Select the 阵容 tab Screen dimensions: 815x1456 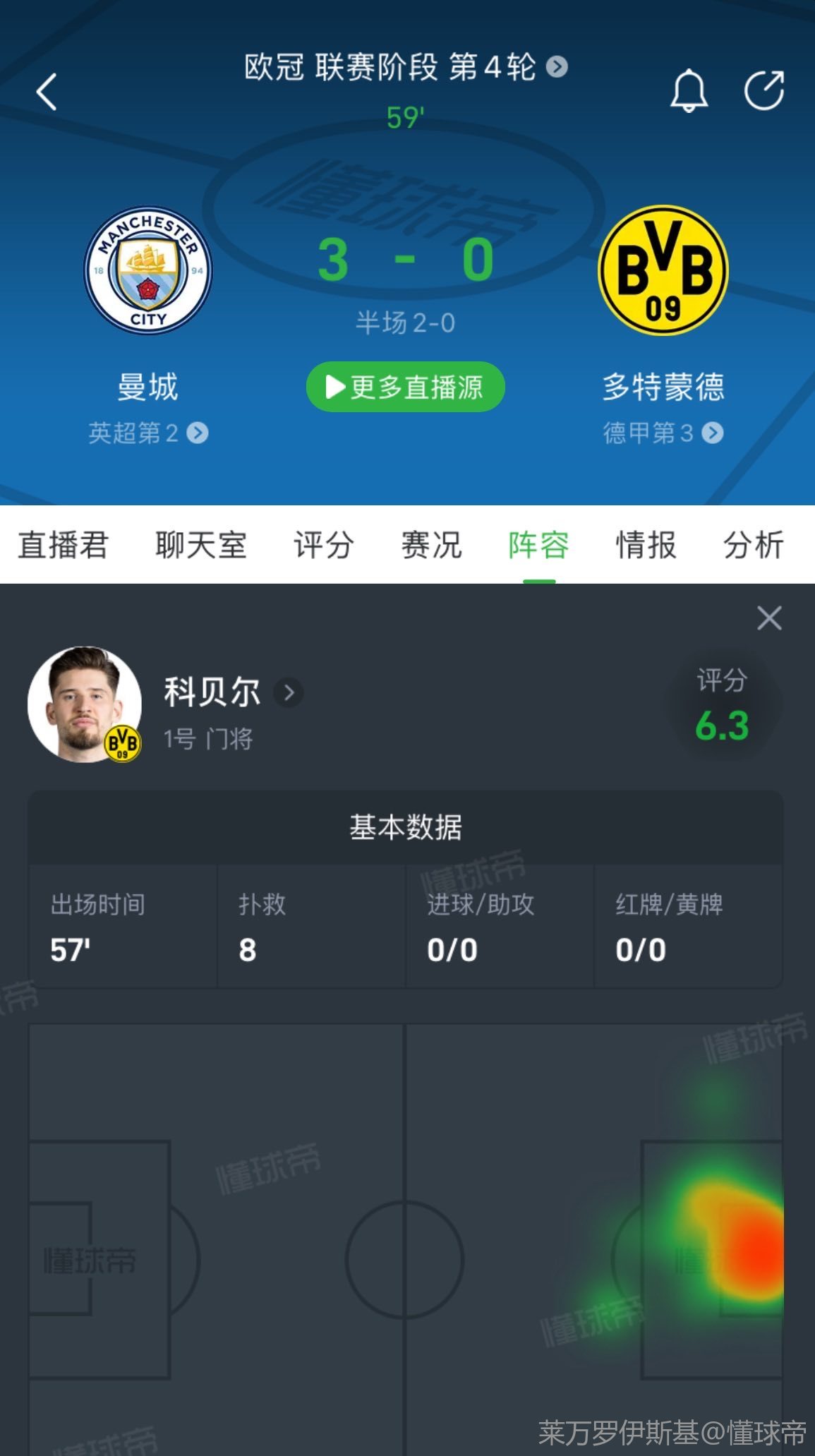(x=538, y=545)
